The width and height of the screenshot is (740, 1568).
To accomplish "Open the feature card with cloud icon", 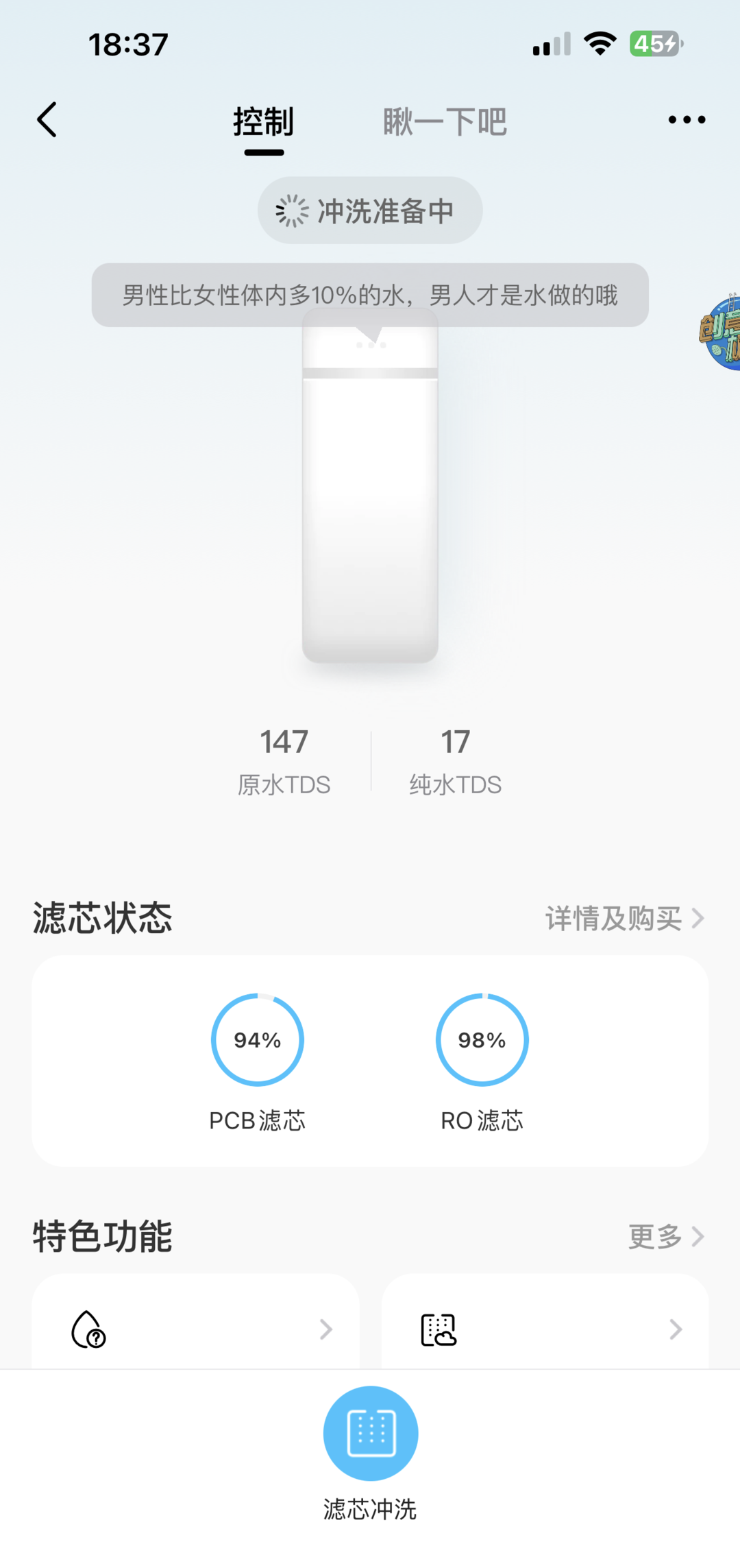I will (545, 1329).
